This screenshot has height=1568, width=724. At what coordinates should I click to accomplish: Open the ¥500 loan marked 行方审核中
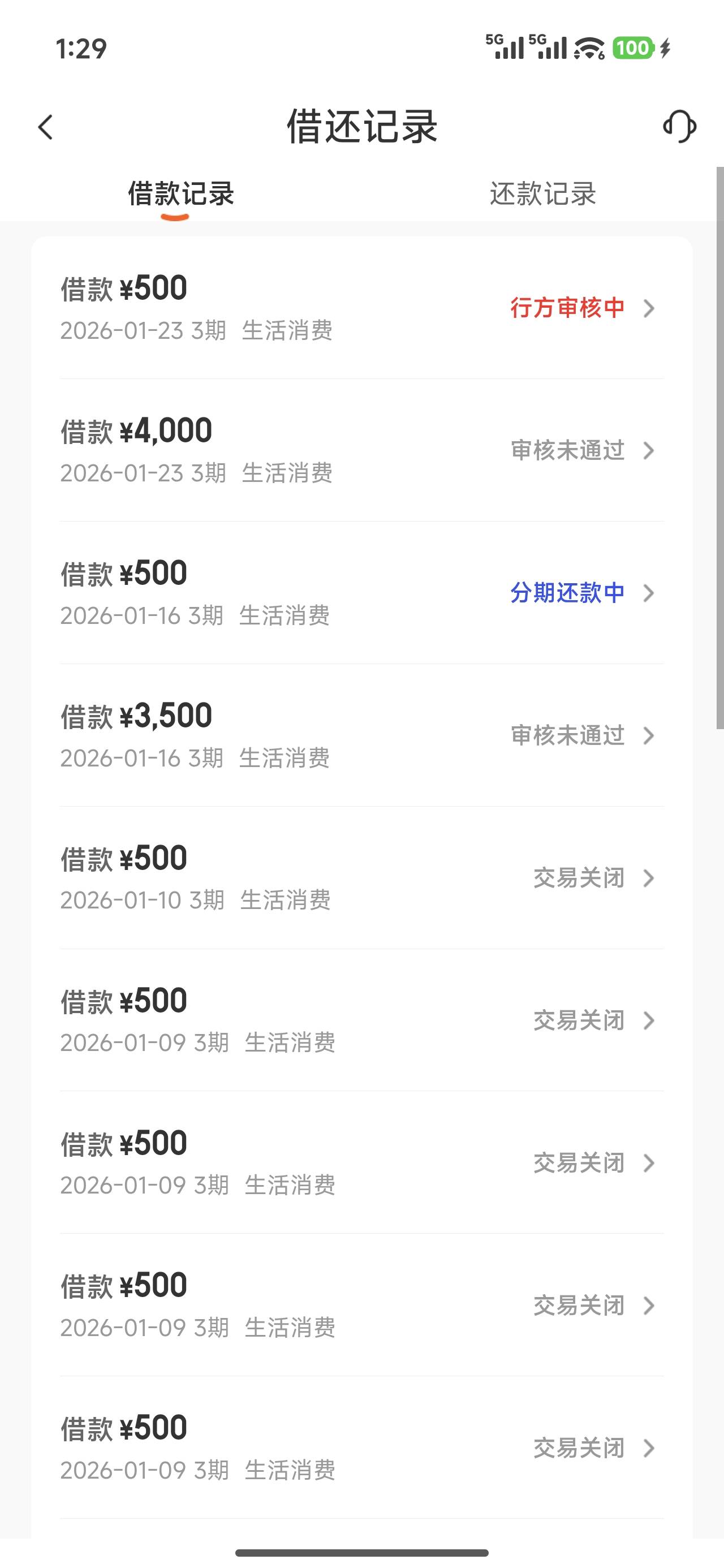pyautogui.click(x=361, y=308)
